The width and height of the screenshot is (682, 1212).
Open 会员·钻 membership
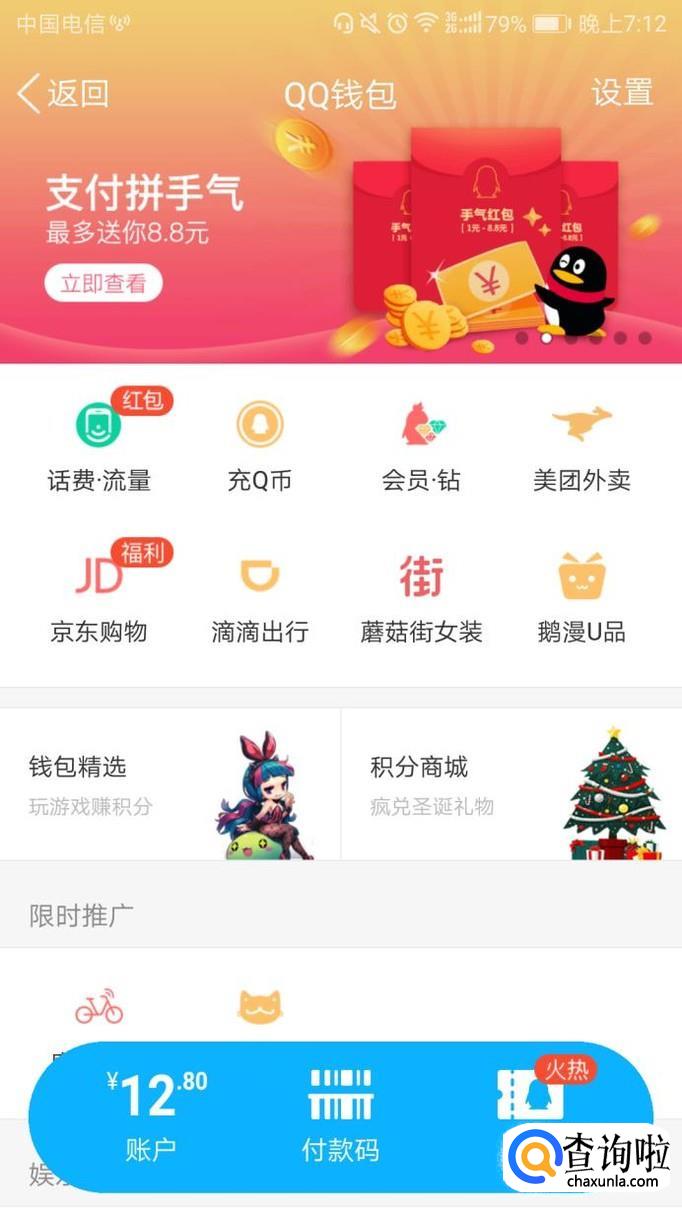click(x=421, y=443)
